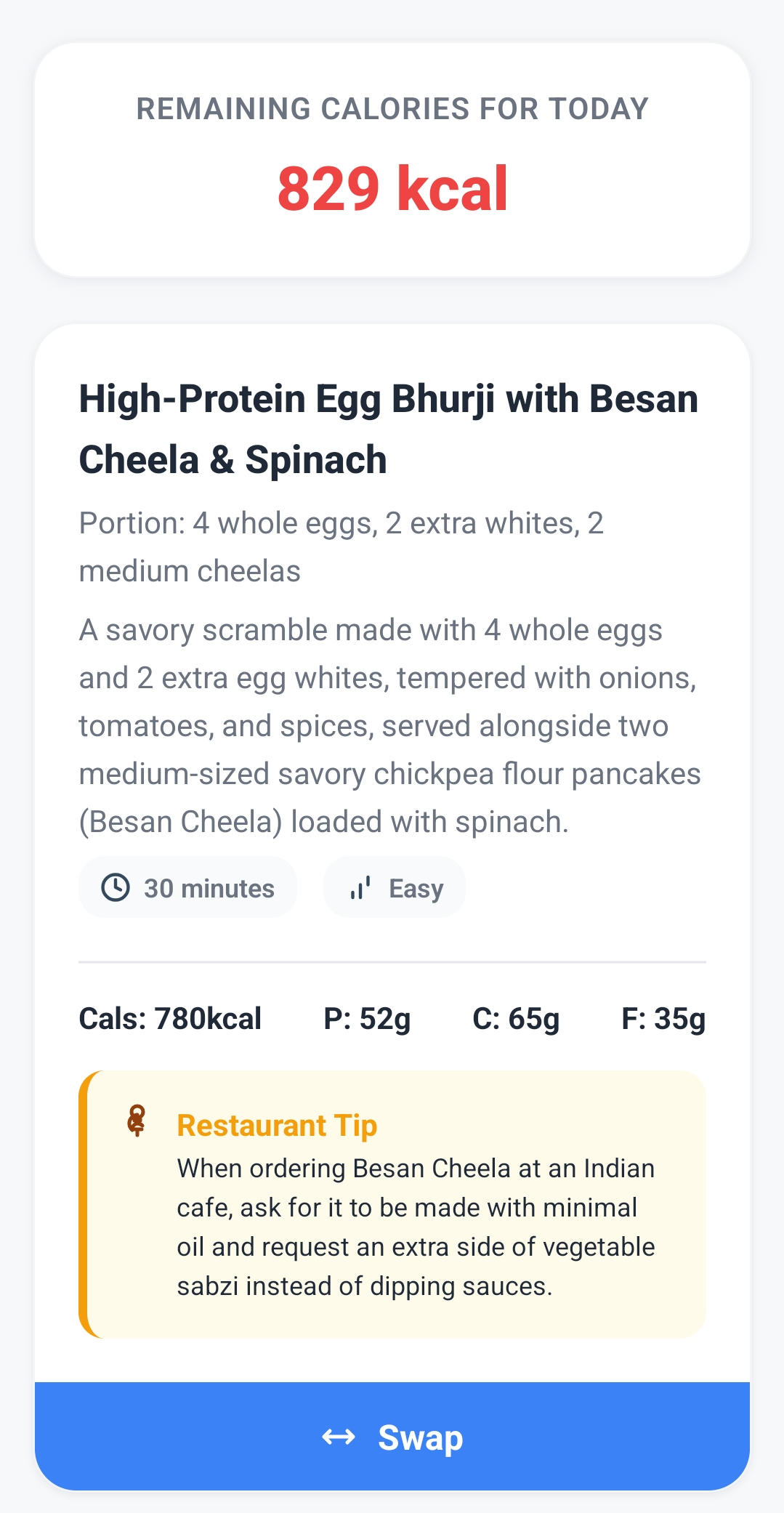
Task: Expand the Restaurant Tip section
Action: (392, 1203)
